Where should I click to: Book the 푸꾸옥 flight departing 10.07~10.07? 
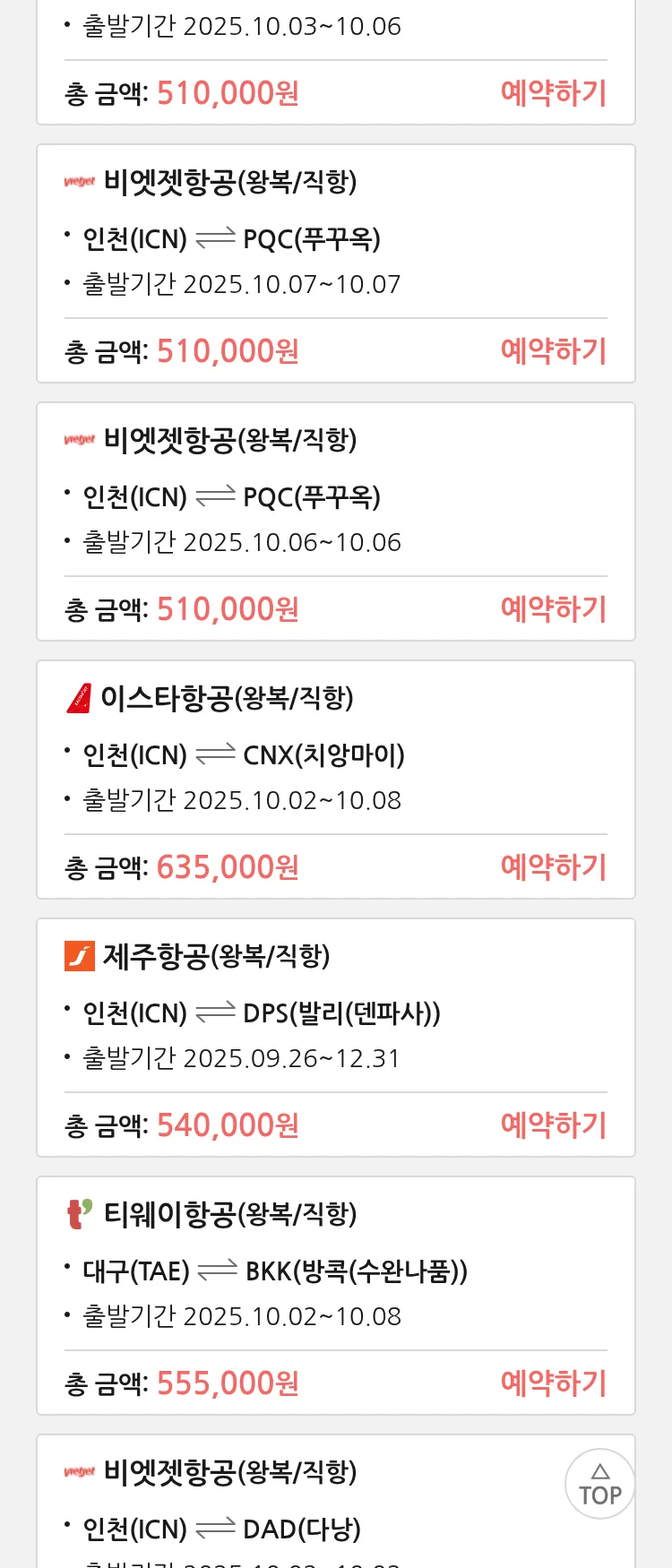coord(553,351)
